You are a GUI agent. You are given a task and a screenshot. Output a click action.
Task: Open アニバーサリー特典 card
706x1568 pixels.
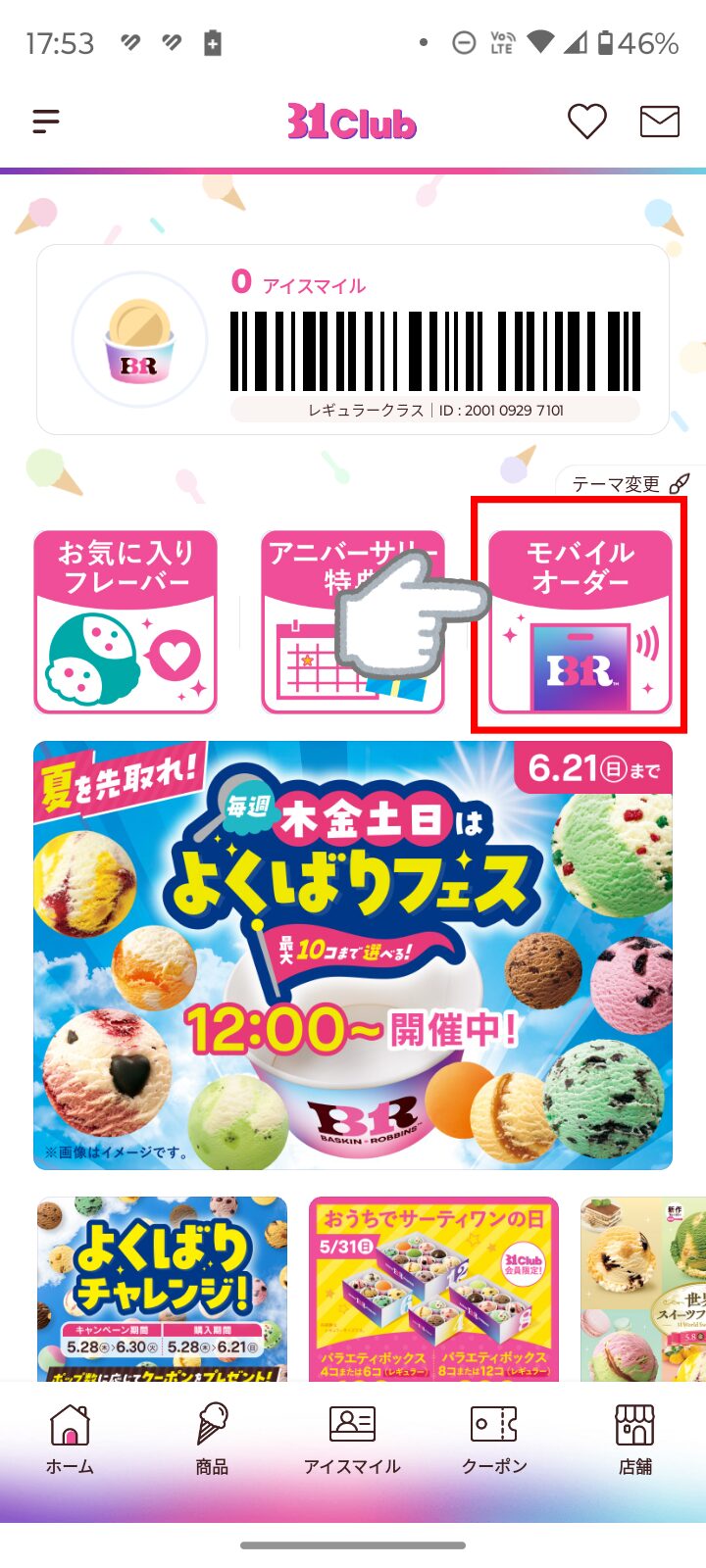point(353,622)
